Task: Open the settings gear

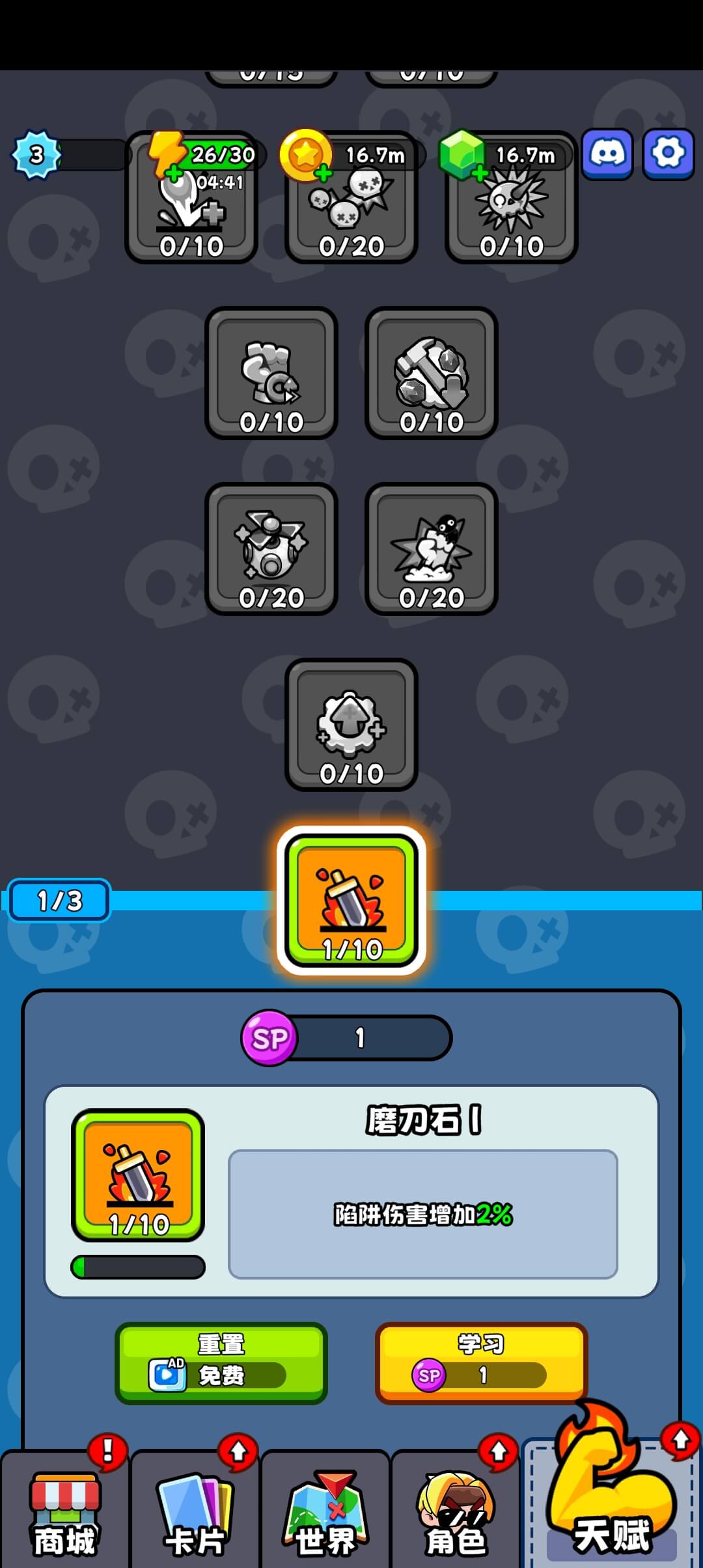Action: [668, 154]
